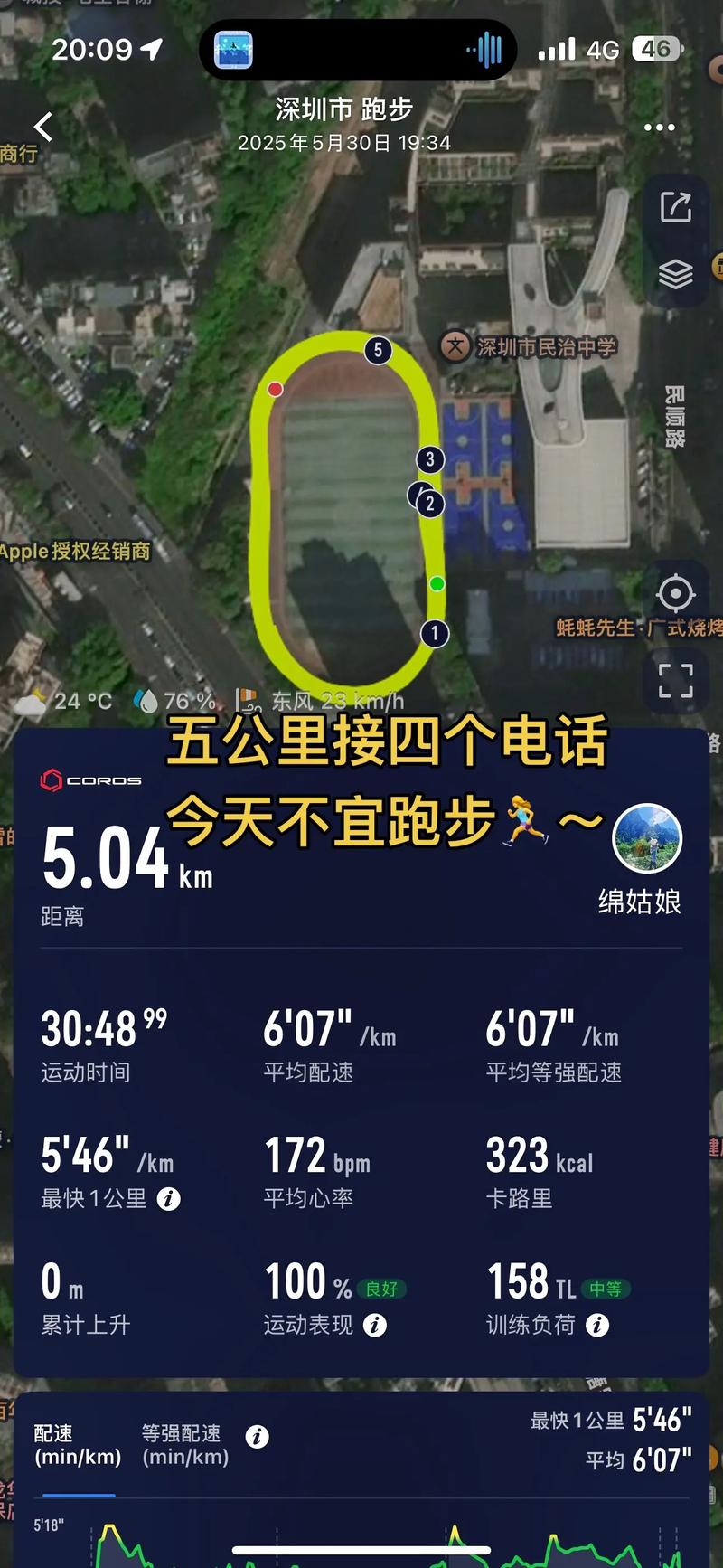Viewport: 723px width, 1568px height.
Task: Open the map layers selector
Action: point(675,273)
